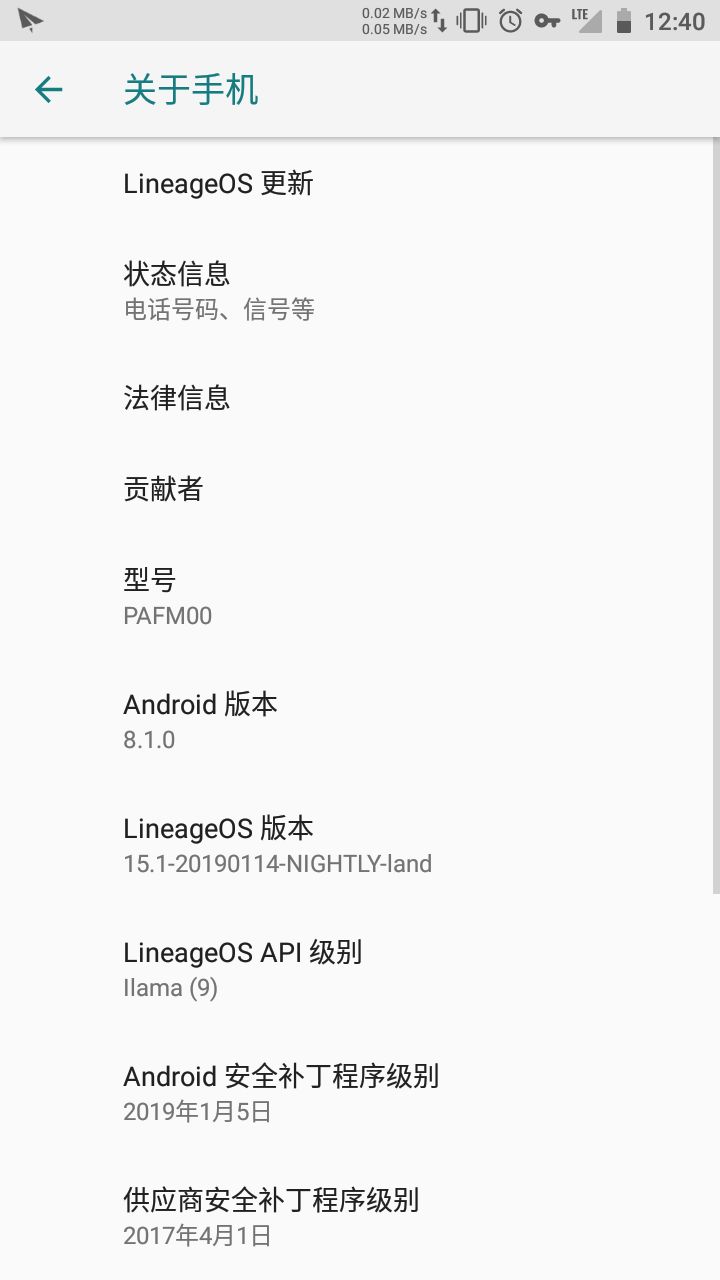Tap the Android 安全补丁程序级别 row
This screenshot has height=1280, width=720.
point(360,1093)
